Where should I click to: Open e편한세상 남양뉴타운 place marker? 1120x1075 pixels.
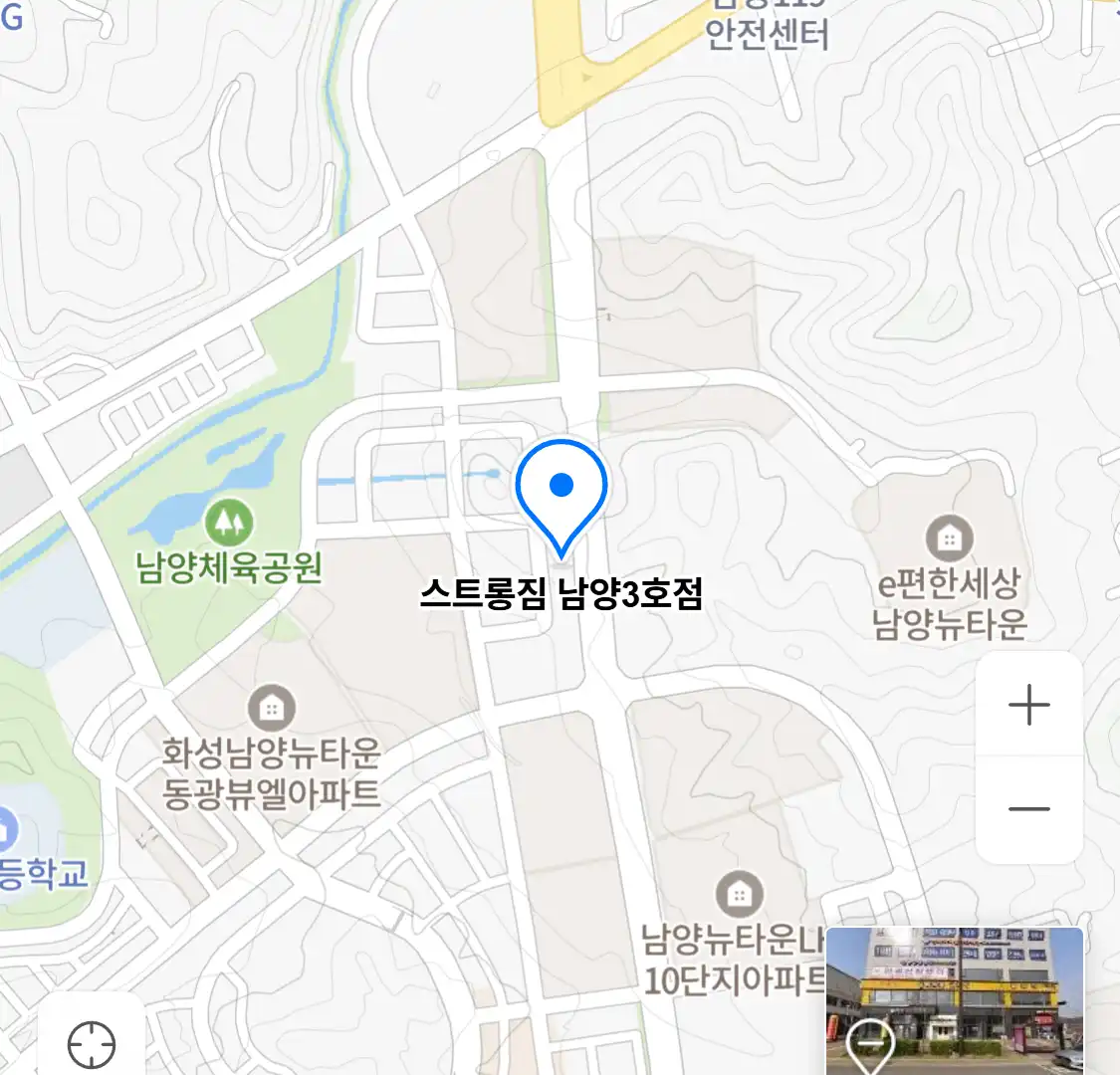point(950,538)
